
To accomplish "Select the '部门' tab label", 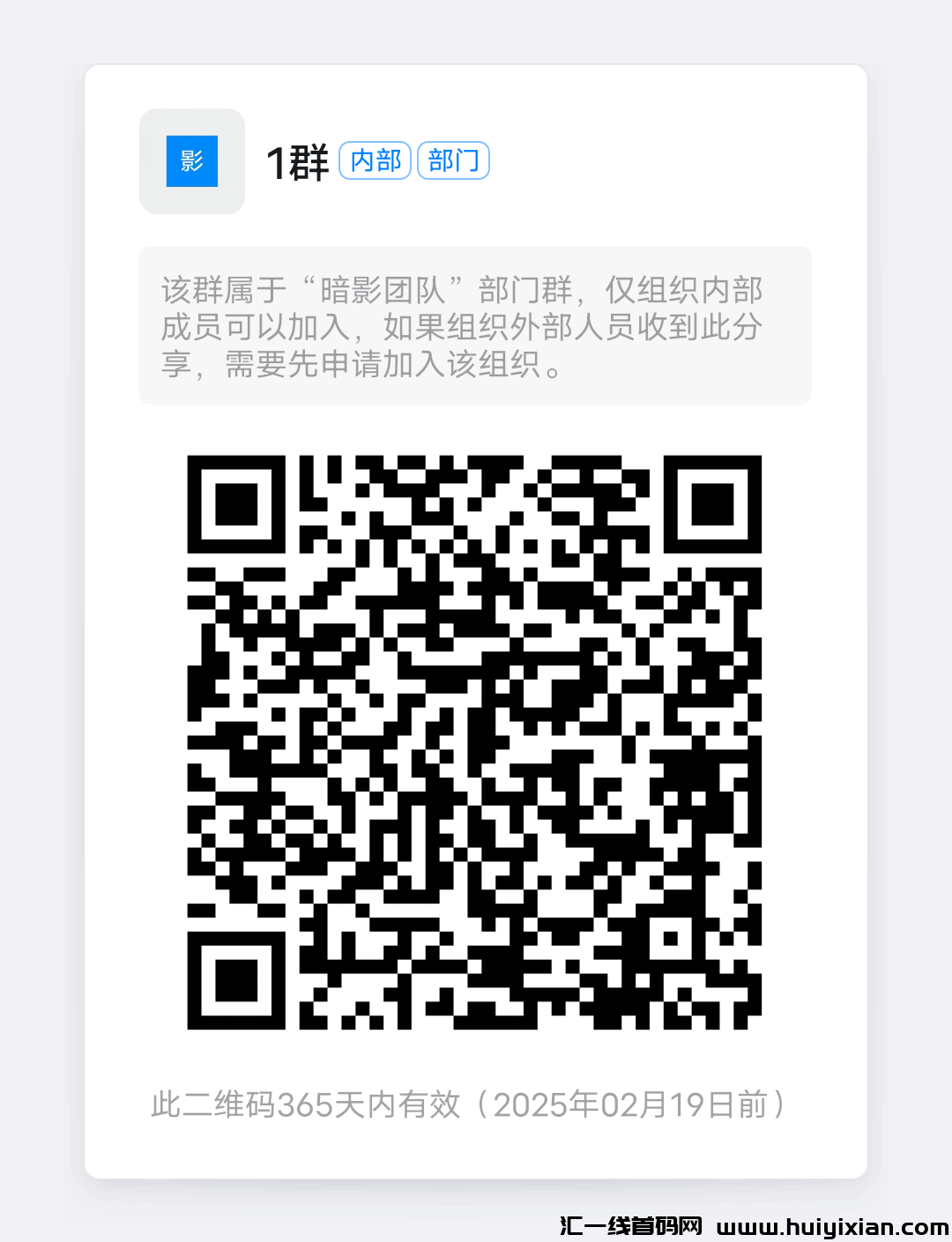I will (x=452, y=160).
